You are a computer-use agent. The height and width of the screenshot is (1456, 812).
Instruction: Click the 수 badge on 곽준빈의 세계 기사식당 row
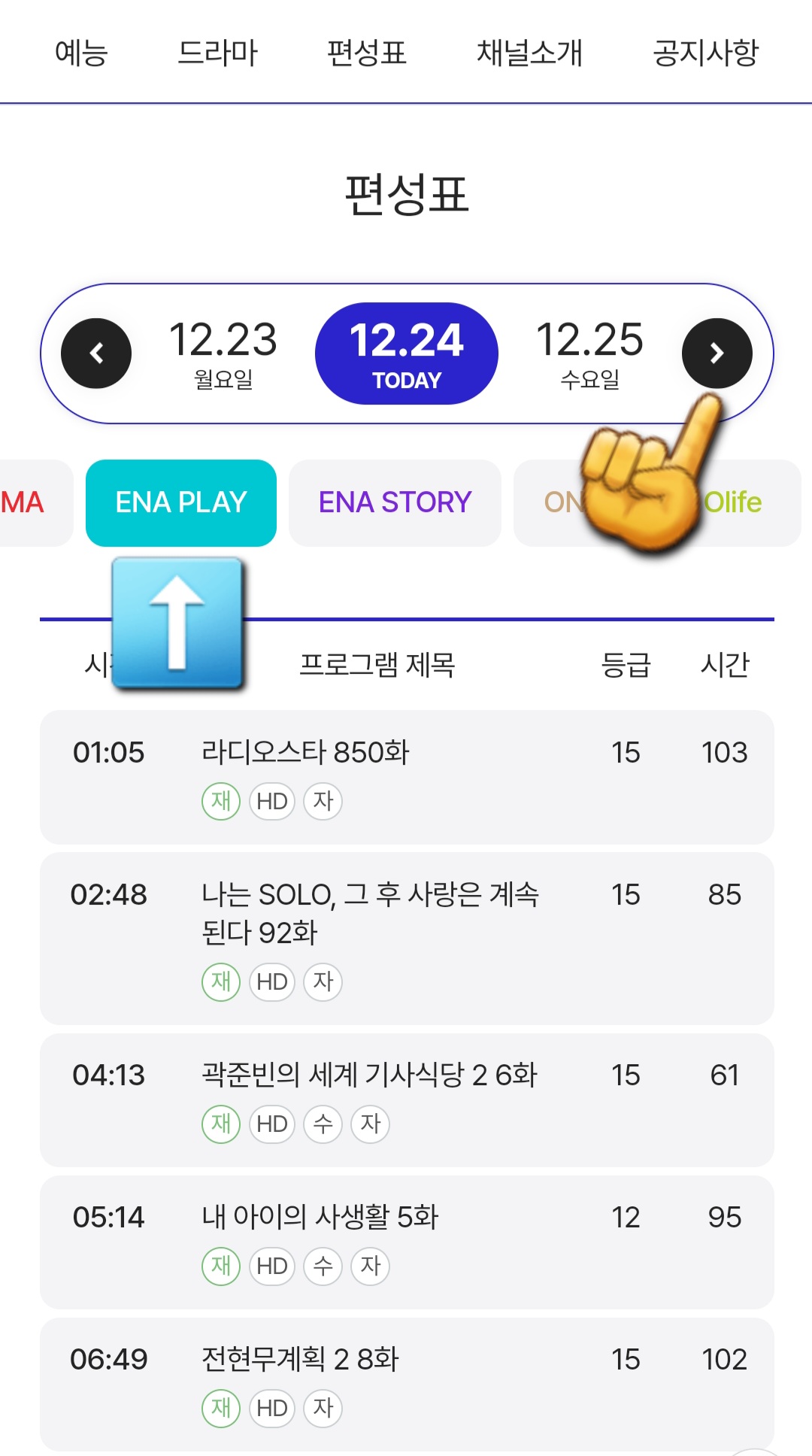click(x=322, y=1124)
